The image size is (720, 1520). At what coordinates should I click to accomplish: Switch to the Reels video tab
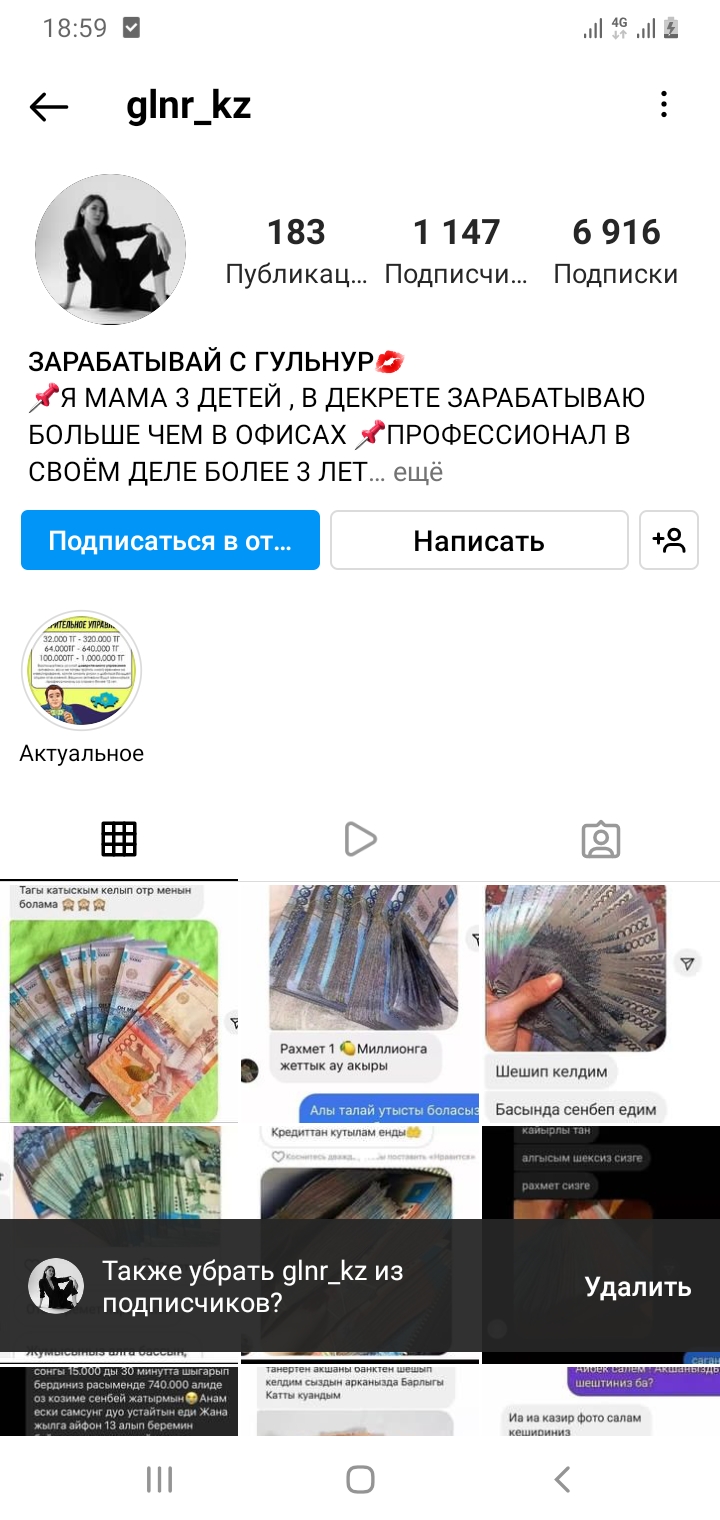click(x=360, y=839)
